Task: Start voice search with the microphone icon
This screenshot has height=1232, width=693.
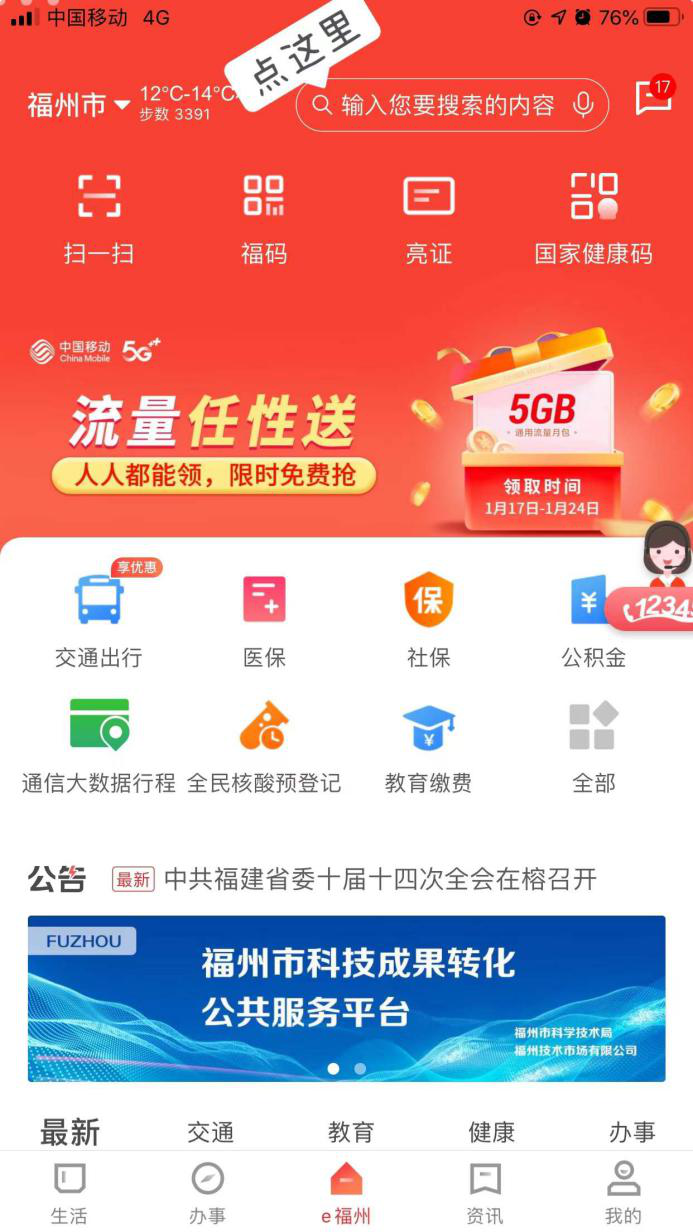Action: pos(582,105)
